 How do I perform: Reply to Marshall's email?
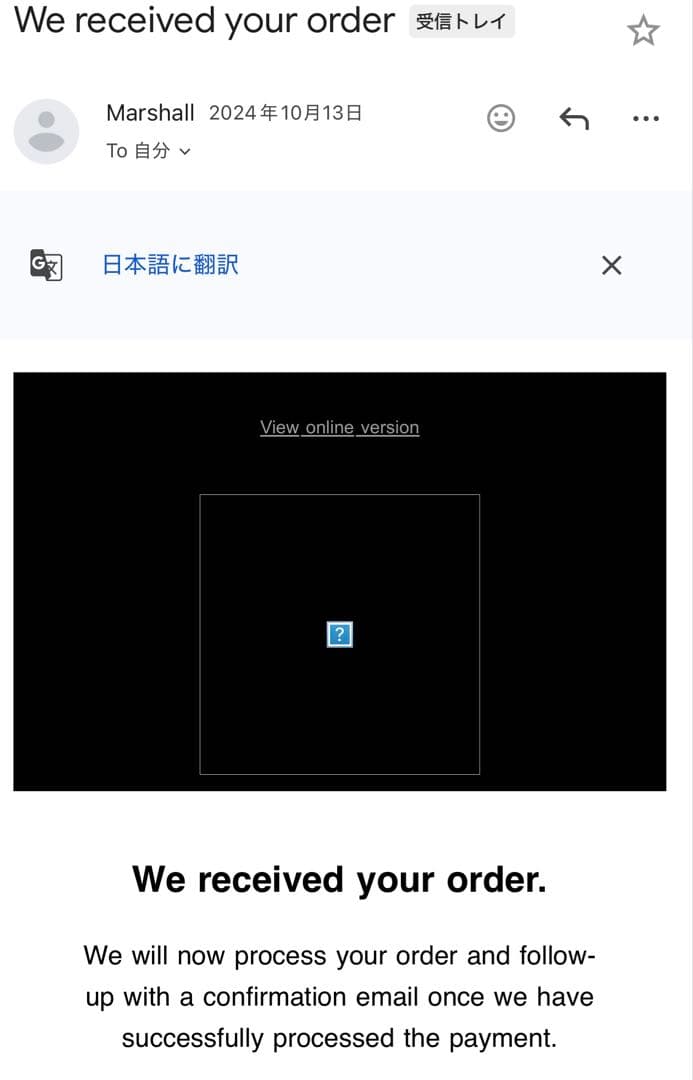click(x=573, y=119)
